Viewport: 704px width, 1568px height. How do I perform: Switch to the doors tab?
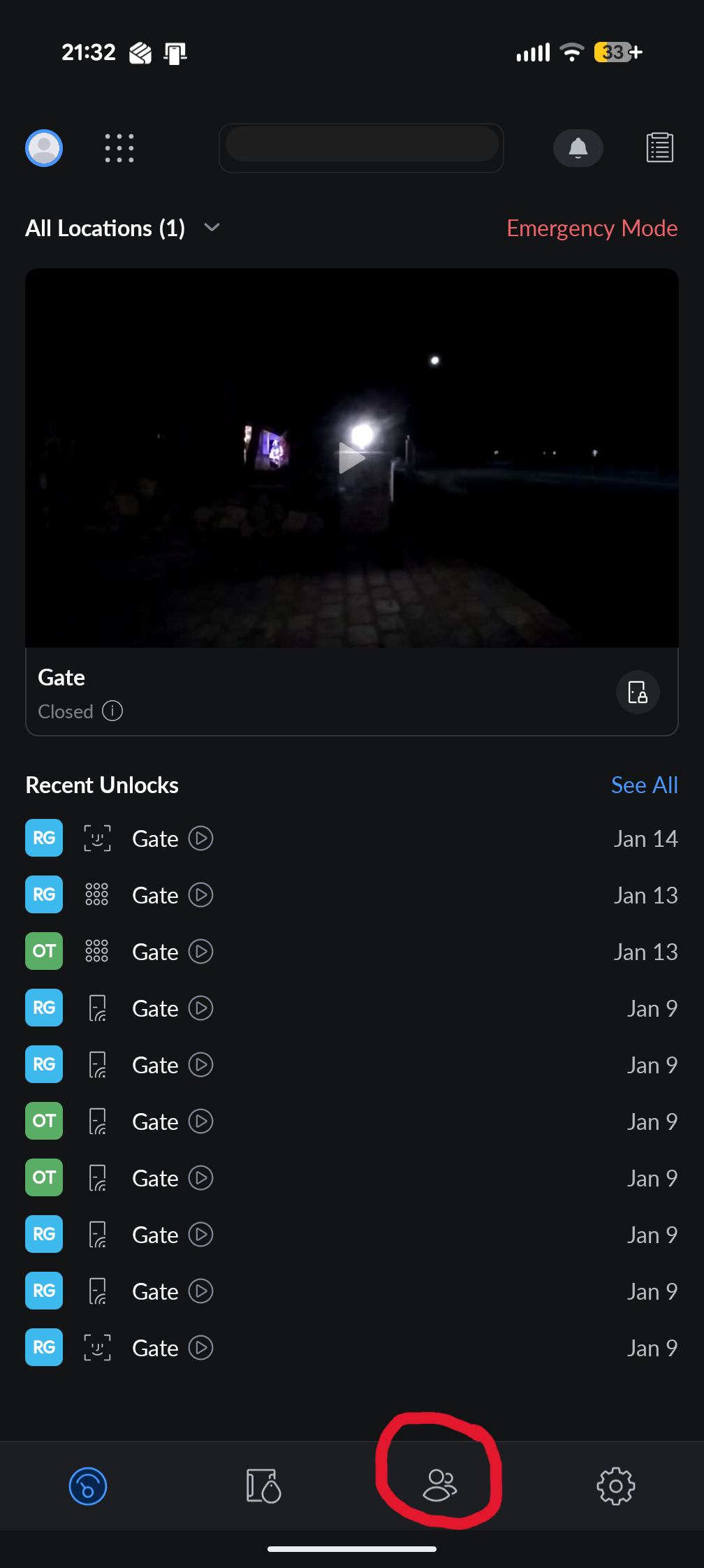point(263,1486)
